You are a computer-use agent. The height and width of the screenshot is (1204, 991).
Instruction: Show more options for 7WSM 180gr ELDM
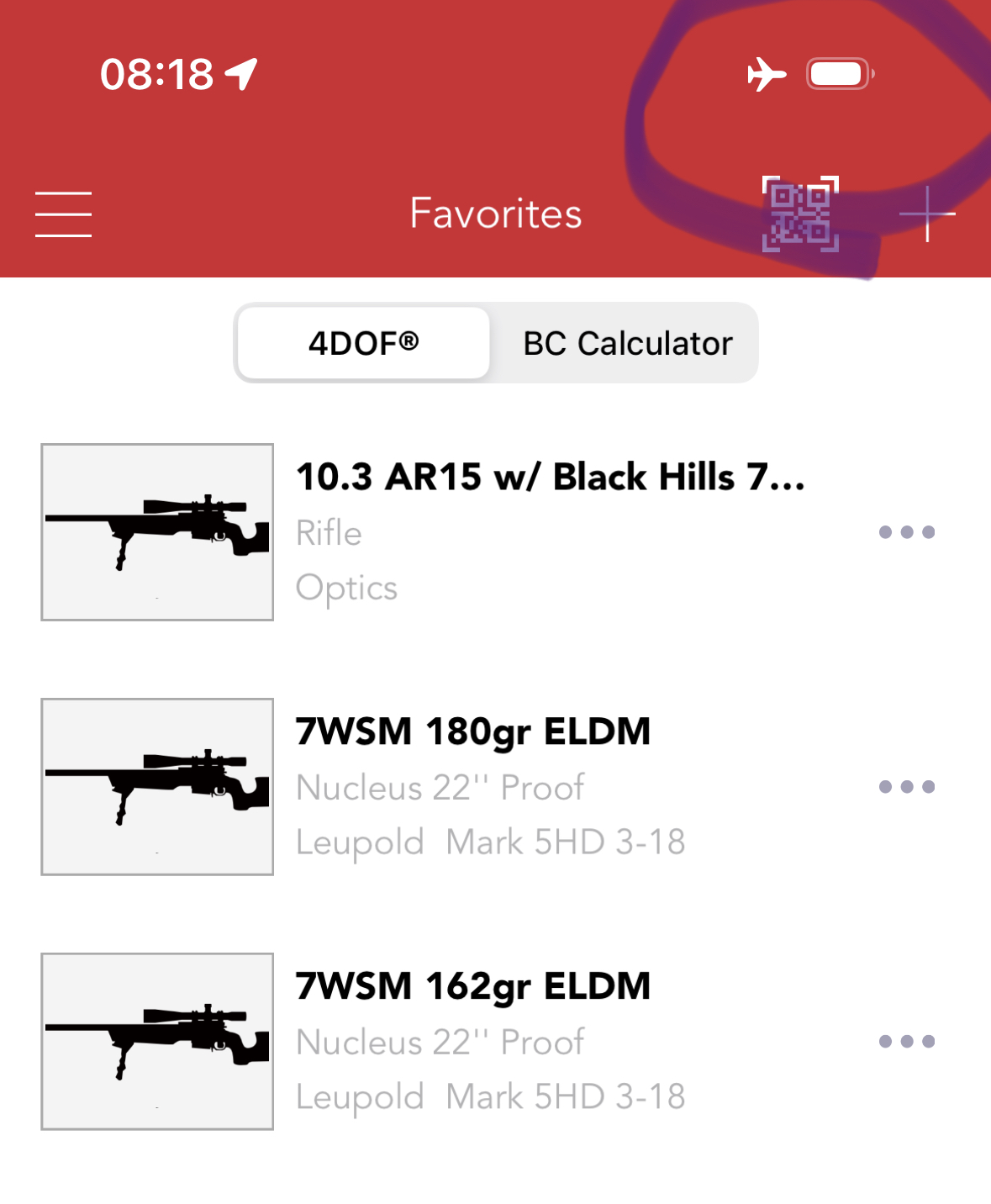906,787
